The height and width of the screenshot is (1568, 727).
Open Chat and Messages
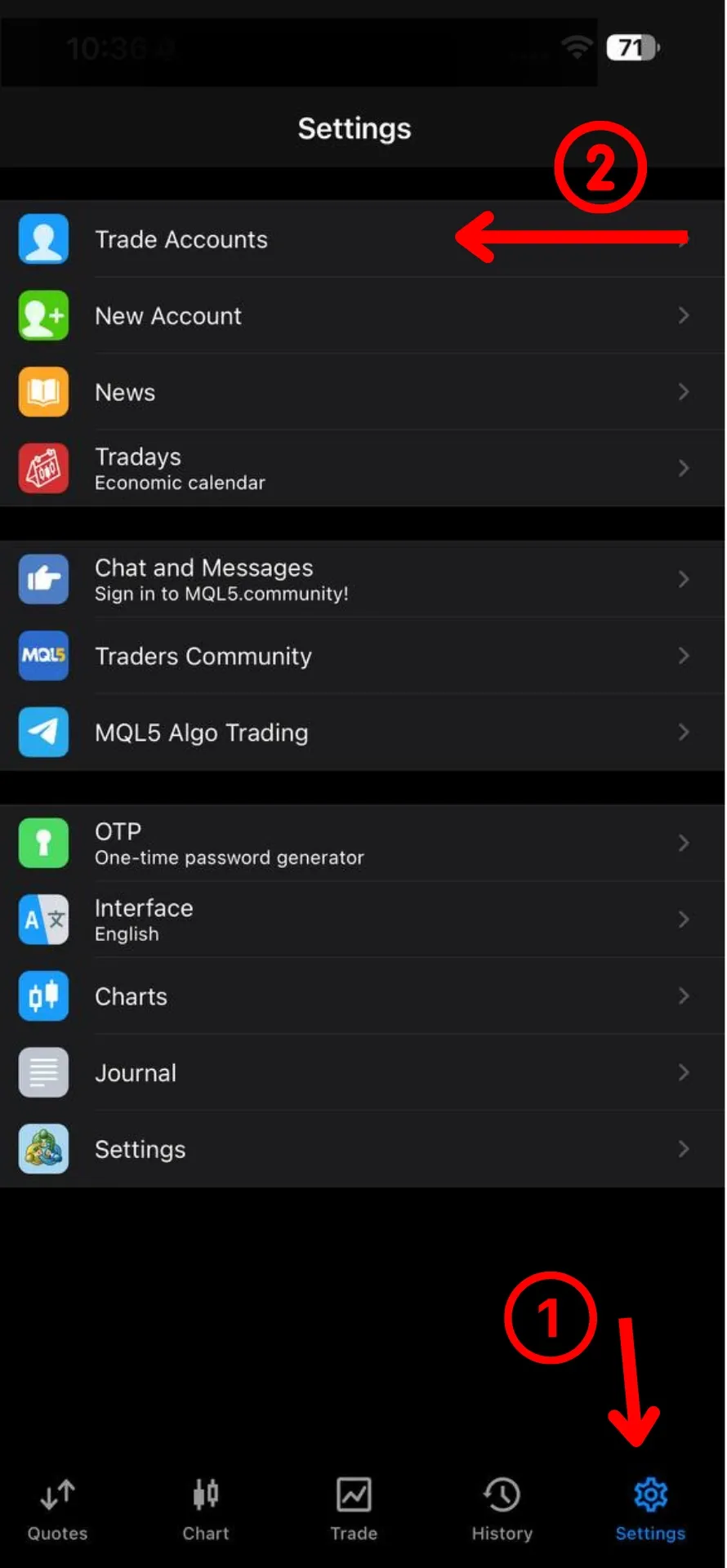coord(363,579)
